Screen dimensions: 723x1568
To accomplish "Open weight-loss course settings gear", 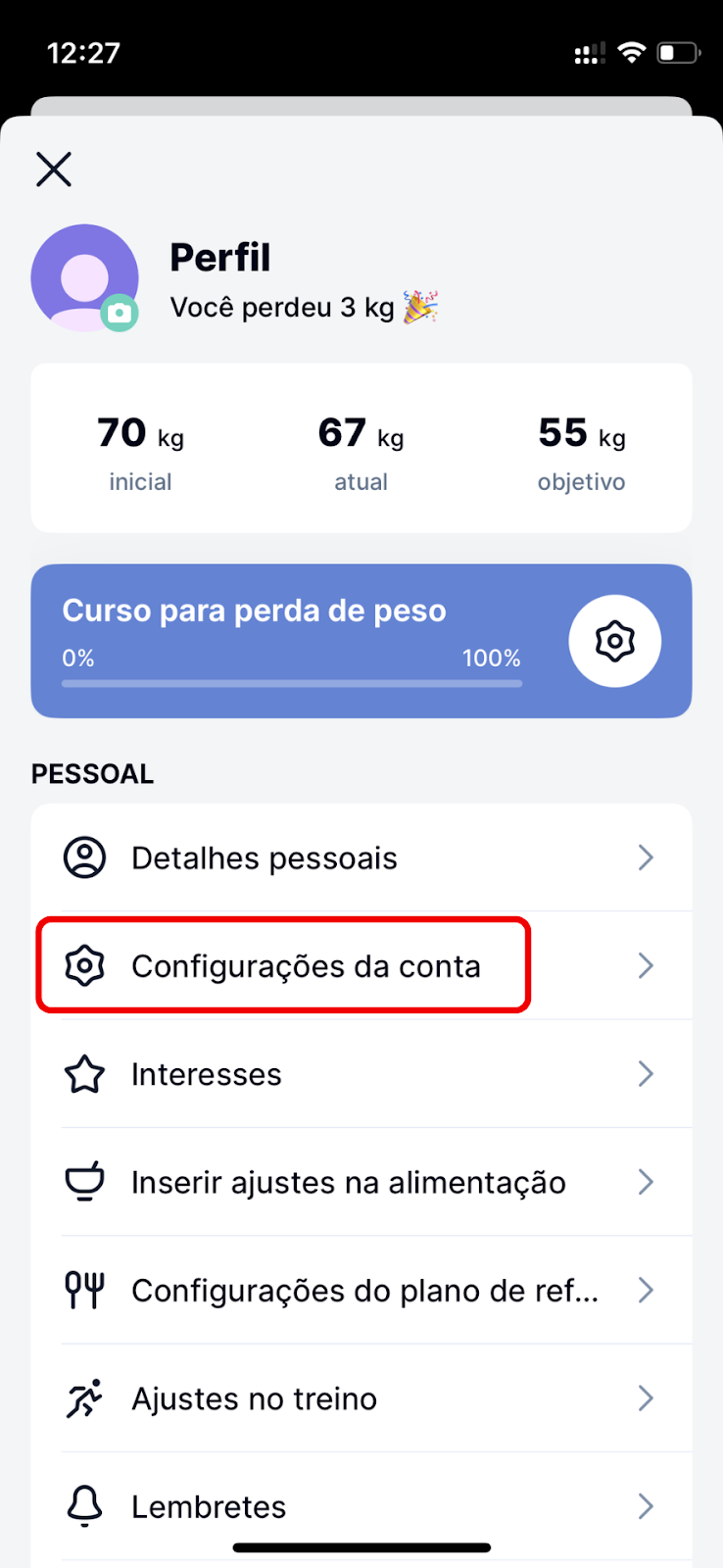I will [x=615, y=641].
